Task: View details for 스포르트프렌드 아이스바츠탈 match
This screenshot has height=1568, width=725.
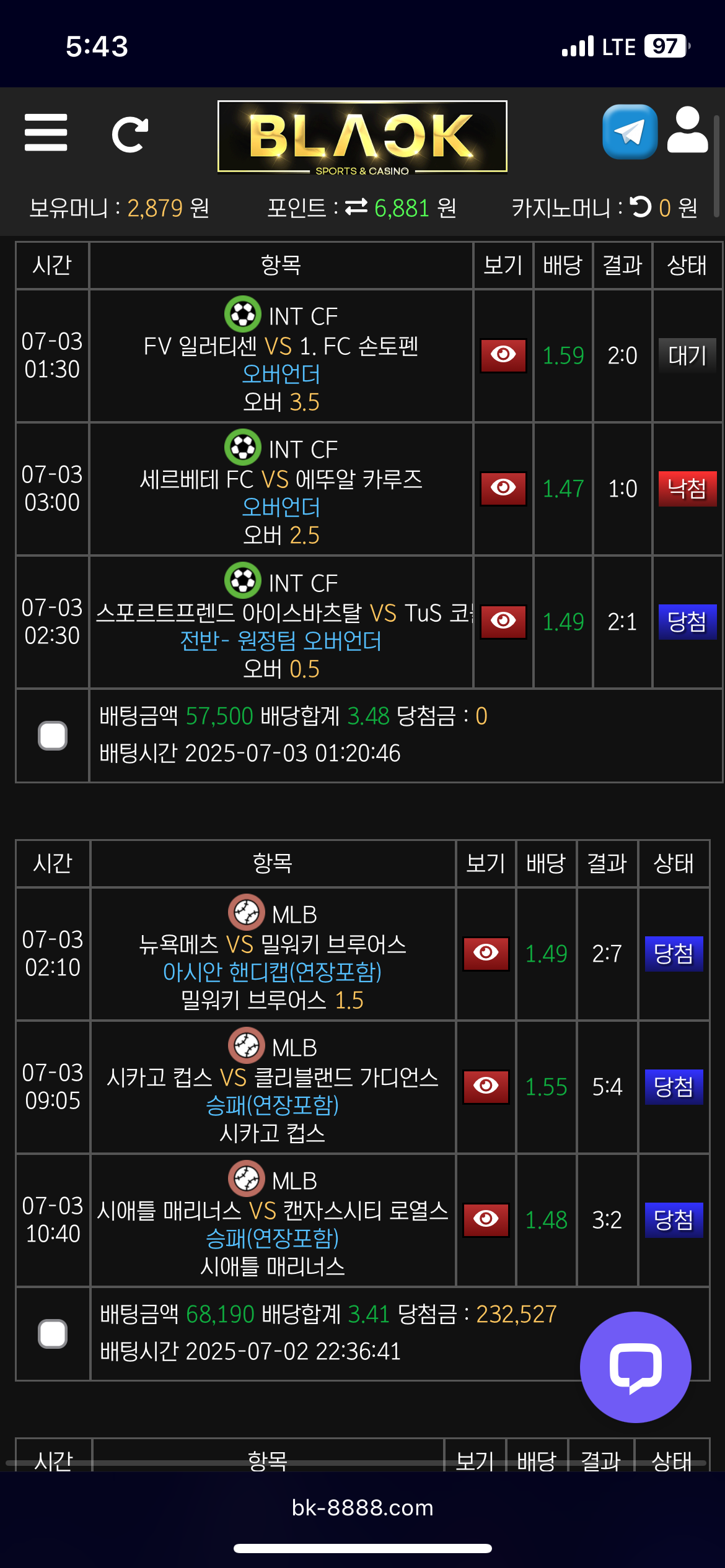Action: click(503, 622)
